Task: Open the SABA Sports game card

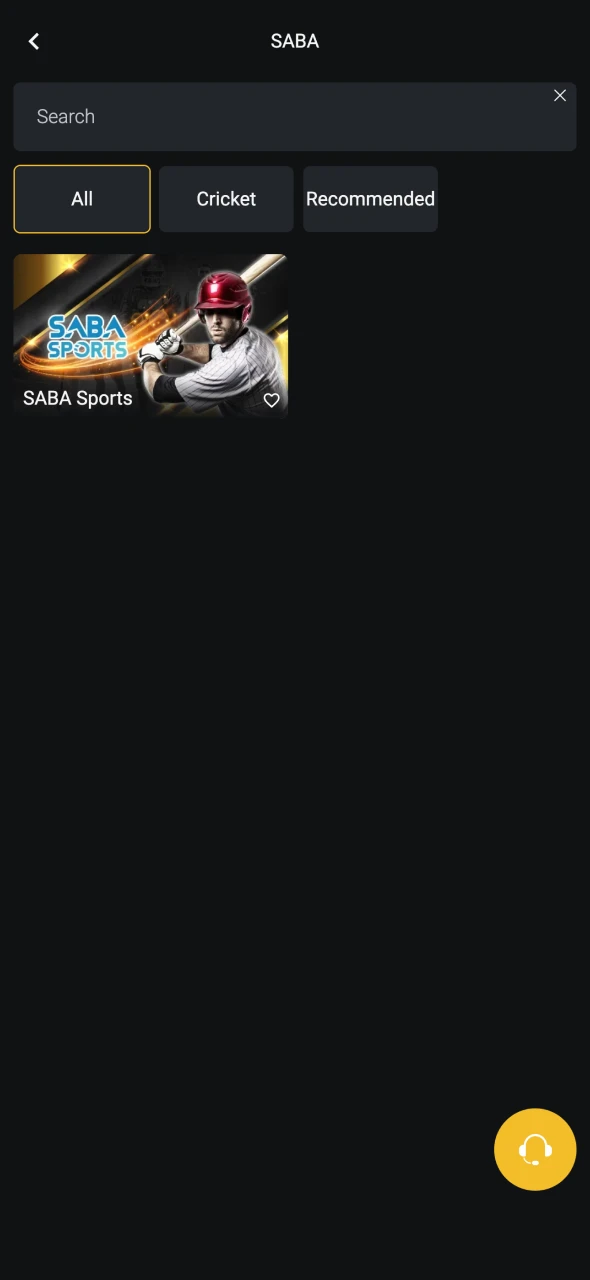Action: 150,335
